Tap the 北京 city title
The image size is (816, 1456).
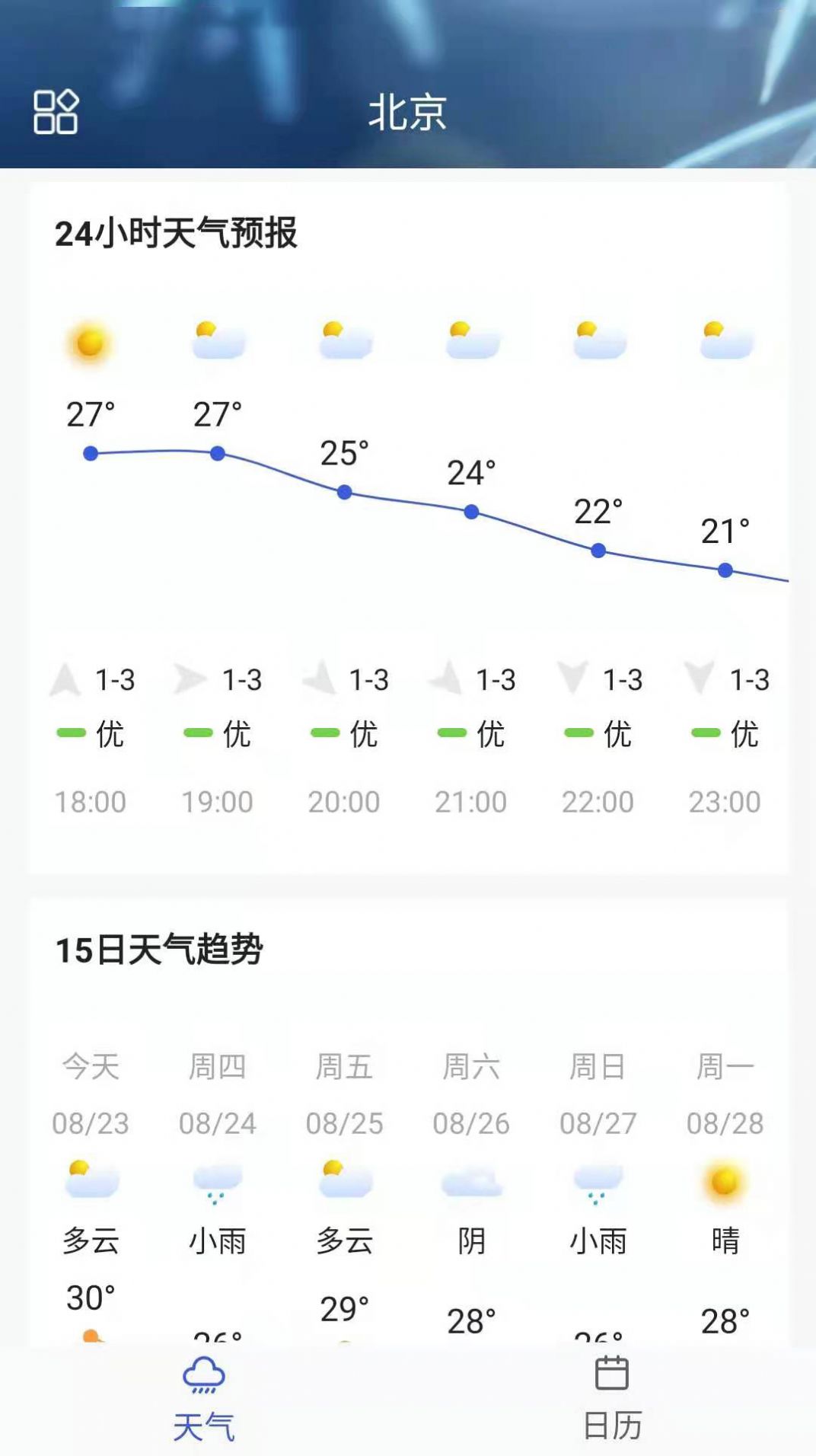pyautogui.click(x=407, y=113)
